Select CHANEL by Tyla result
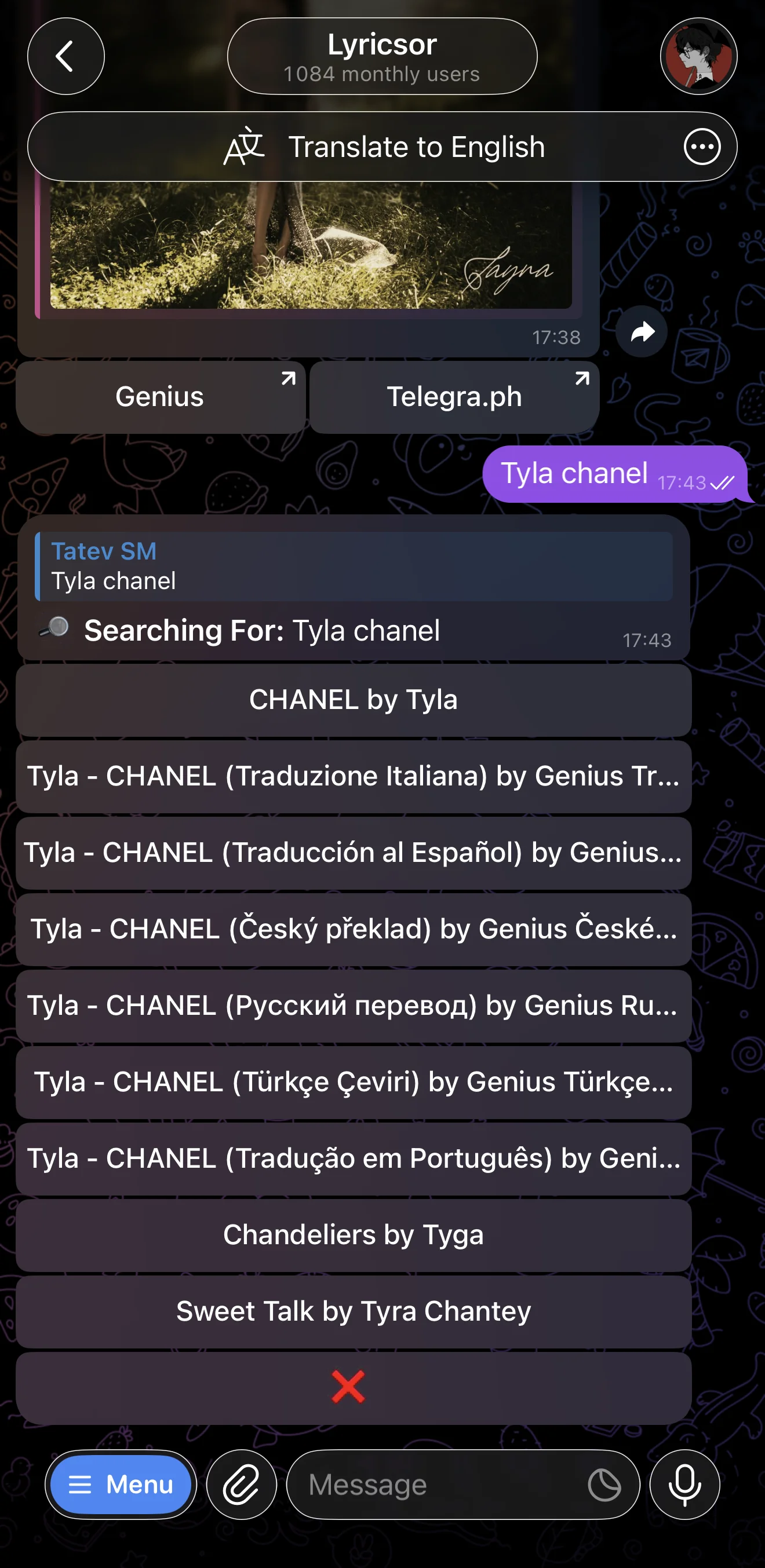Image resolution: width=765 pixels, height=1568 pixels. point(354,700)
